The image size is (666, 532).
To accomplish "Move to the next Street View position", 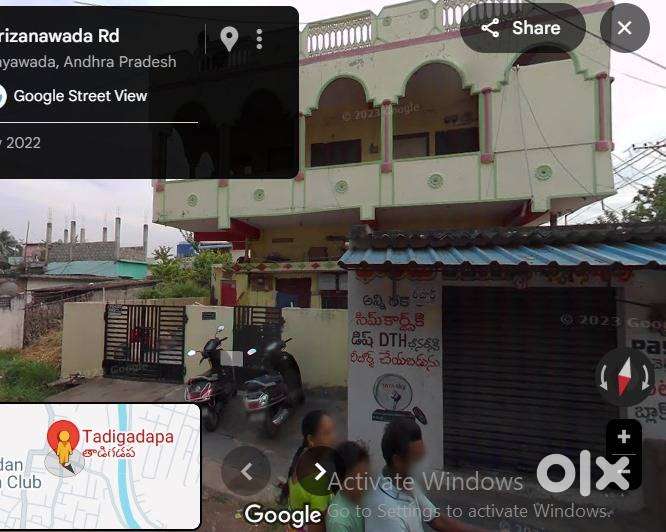I will coord(319,471).
